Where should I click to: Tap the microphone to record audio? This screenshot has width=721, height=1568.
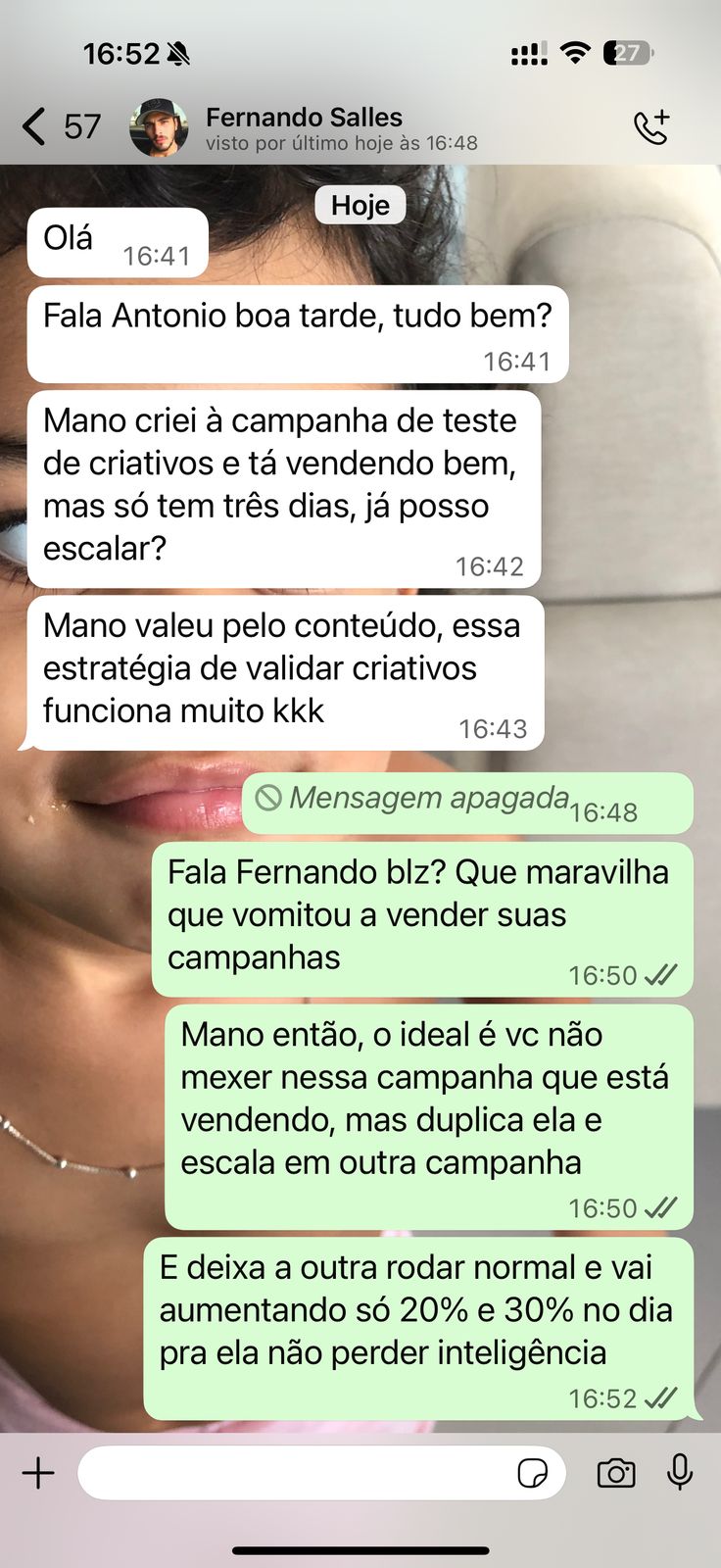coord(680,1472)
